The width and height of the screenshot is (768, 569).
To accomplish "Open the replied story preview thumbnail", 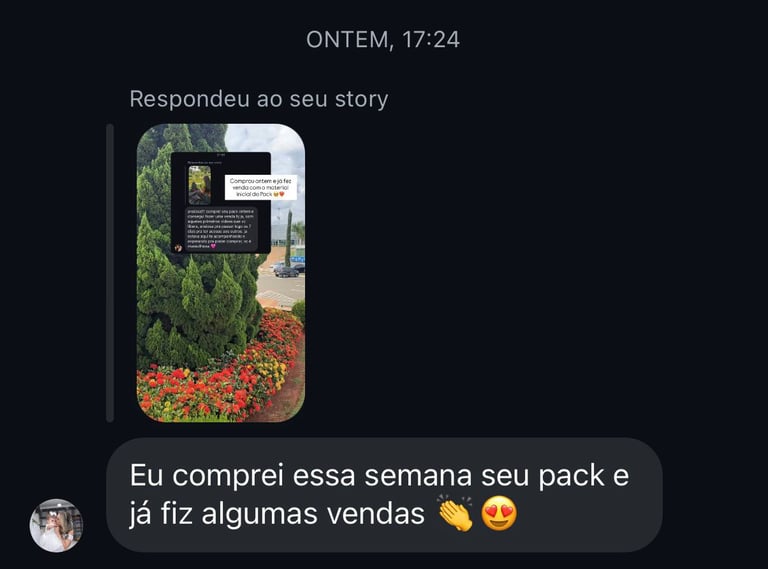I will [221, 273].
